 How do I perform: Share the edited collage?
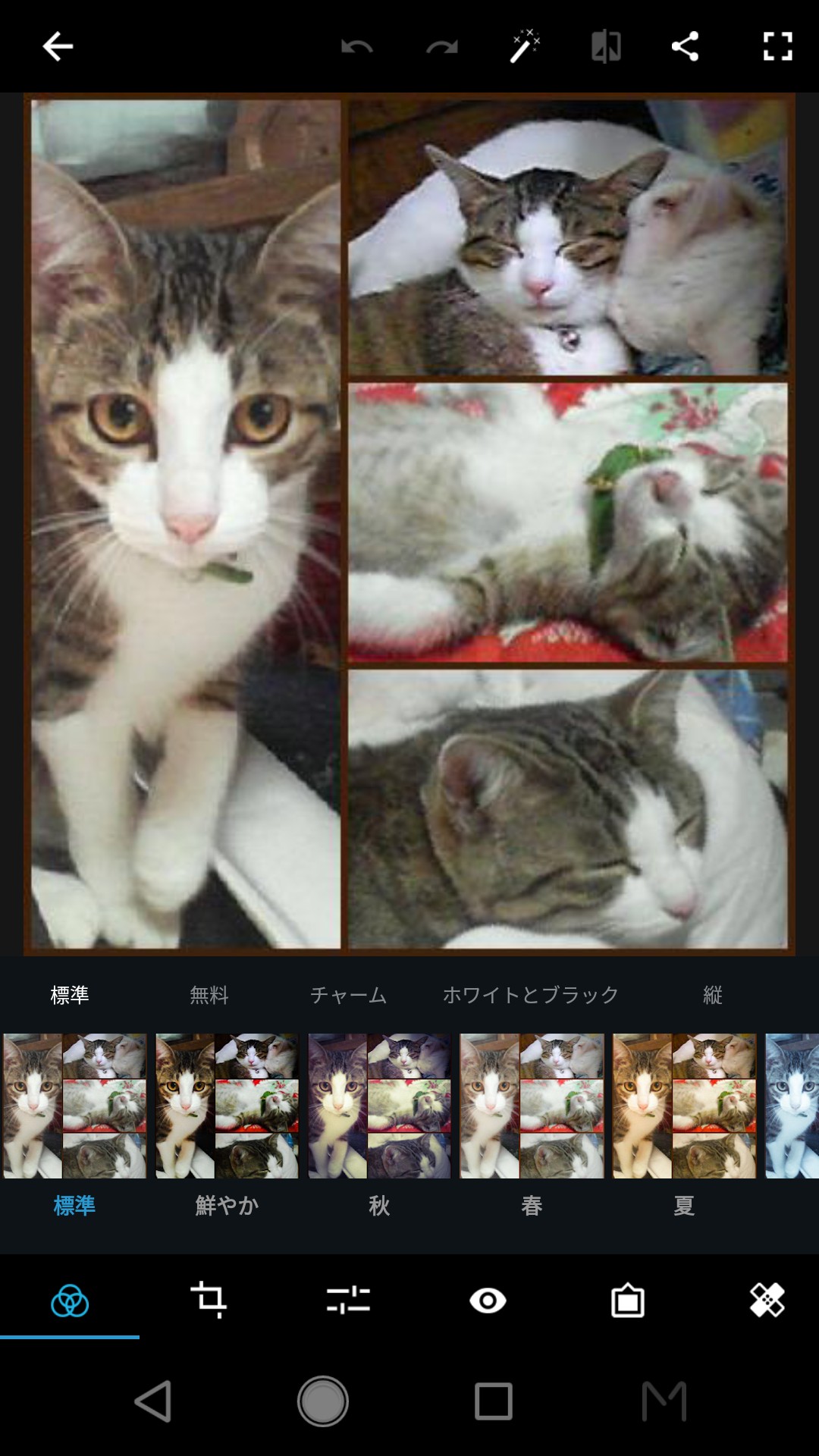coord(685,46)
